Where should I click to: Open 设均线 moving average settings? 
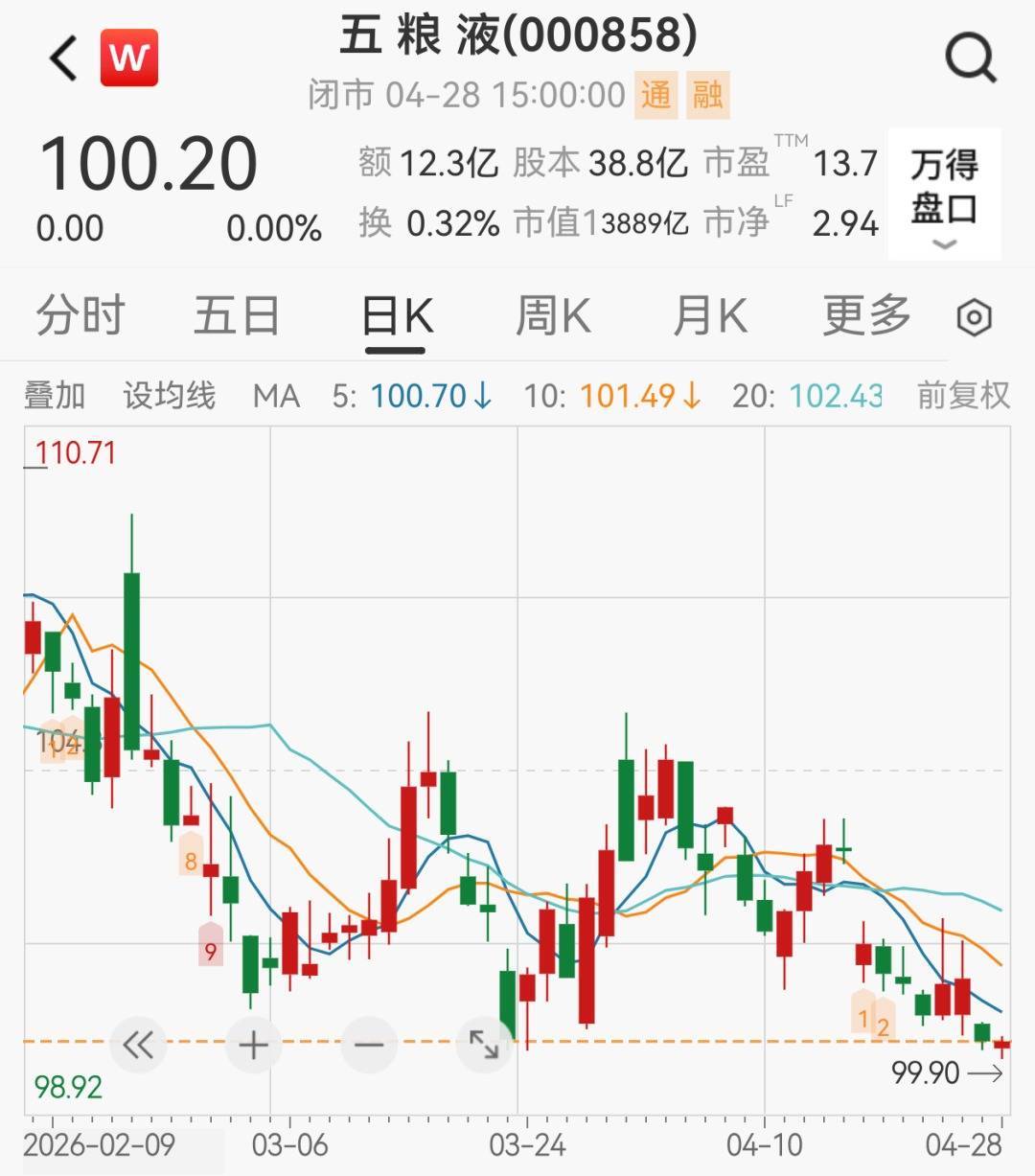point(169,395)
